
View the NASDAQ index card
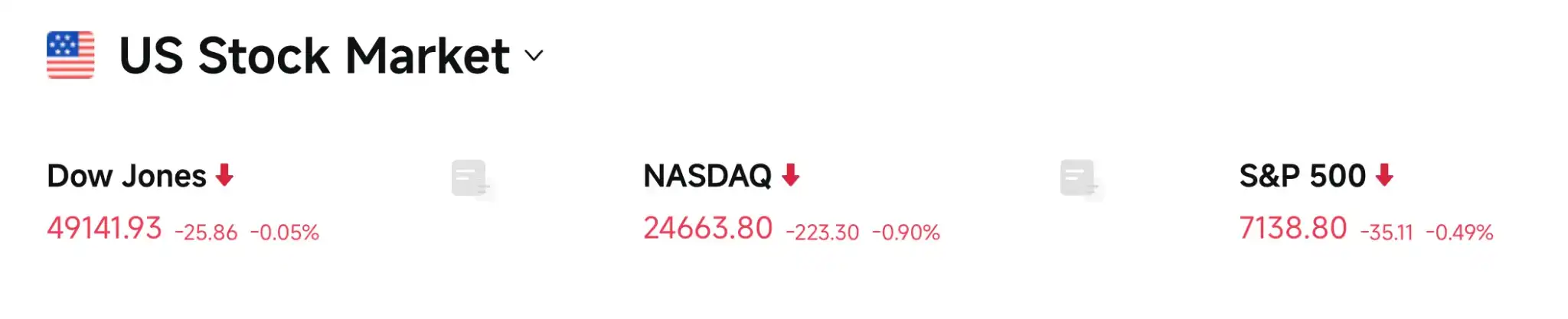[707, 177]
